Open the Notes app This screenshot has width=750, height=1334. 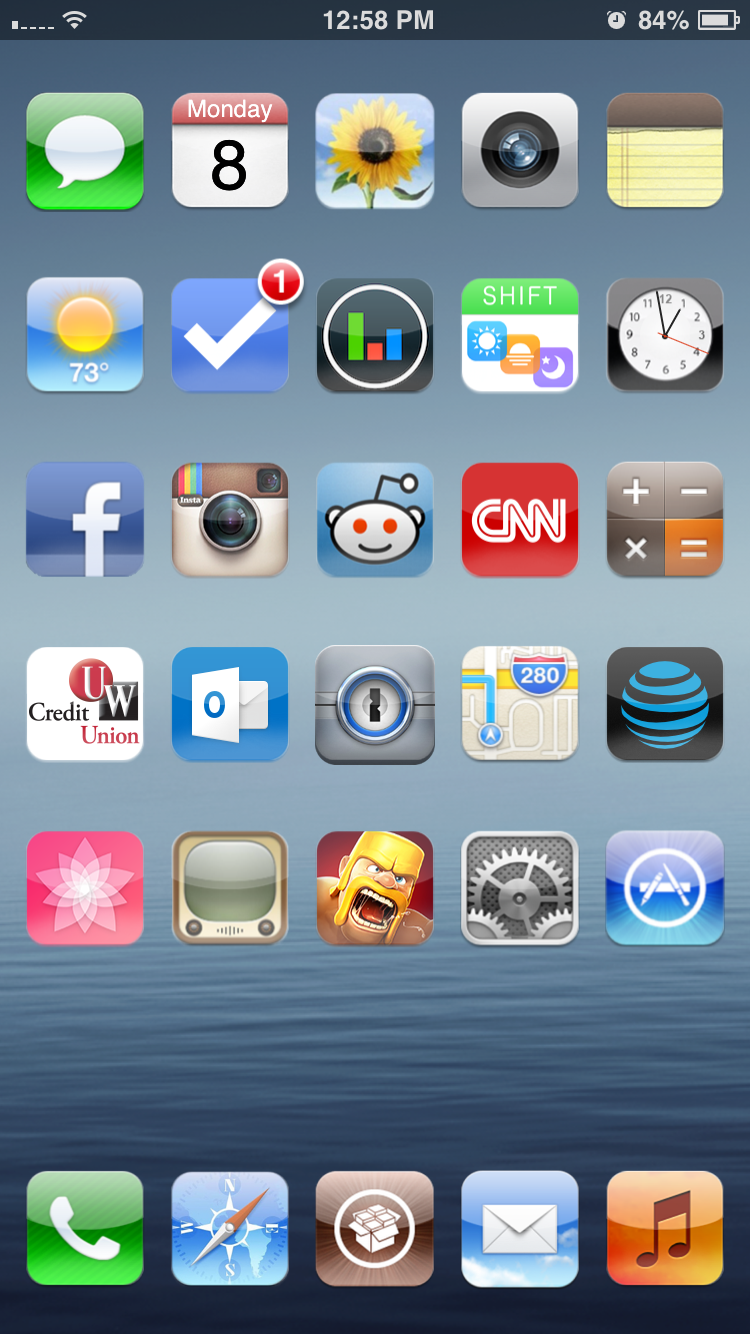665,151
